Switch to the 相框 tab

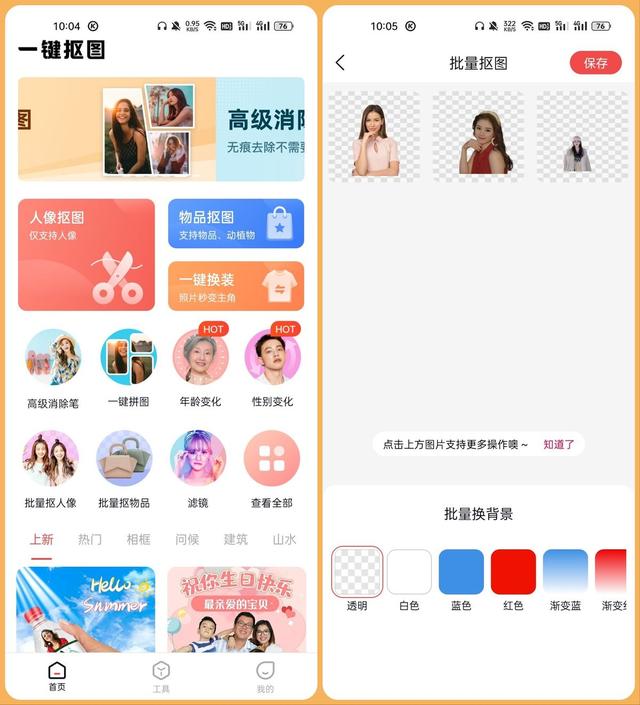[138, 539]
